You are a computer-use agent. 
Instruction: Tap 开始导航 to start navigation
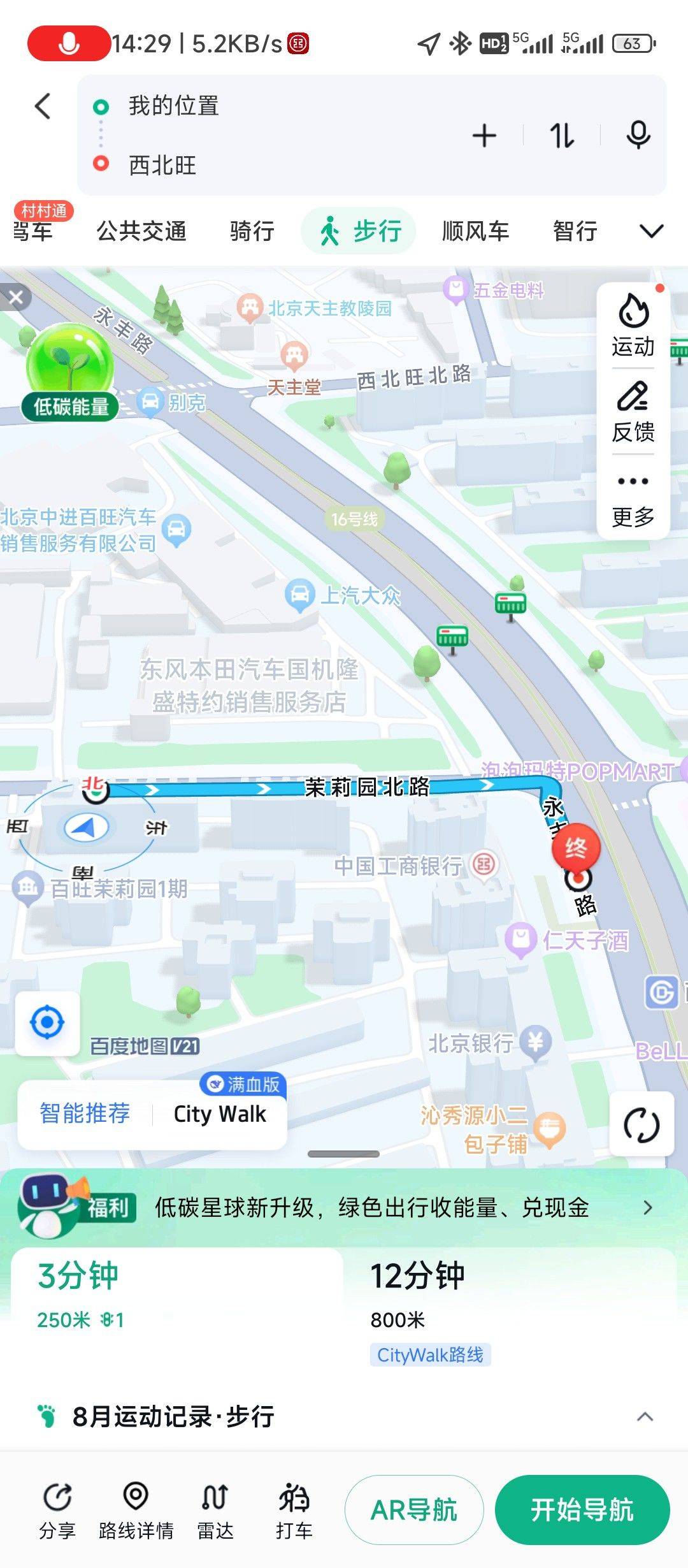(x=582, y=1509)
